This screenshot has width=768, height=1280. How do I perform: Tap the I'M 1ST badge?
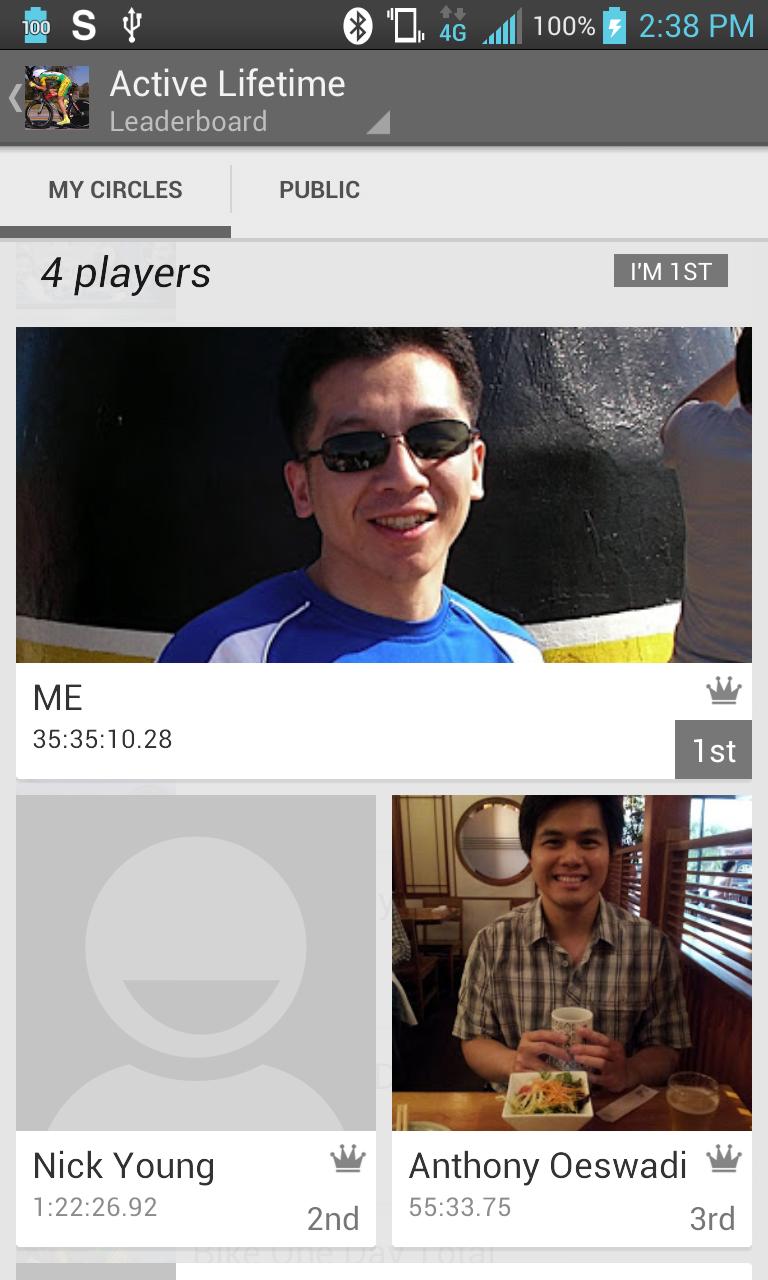670,270
